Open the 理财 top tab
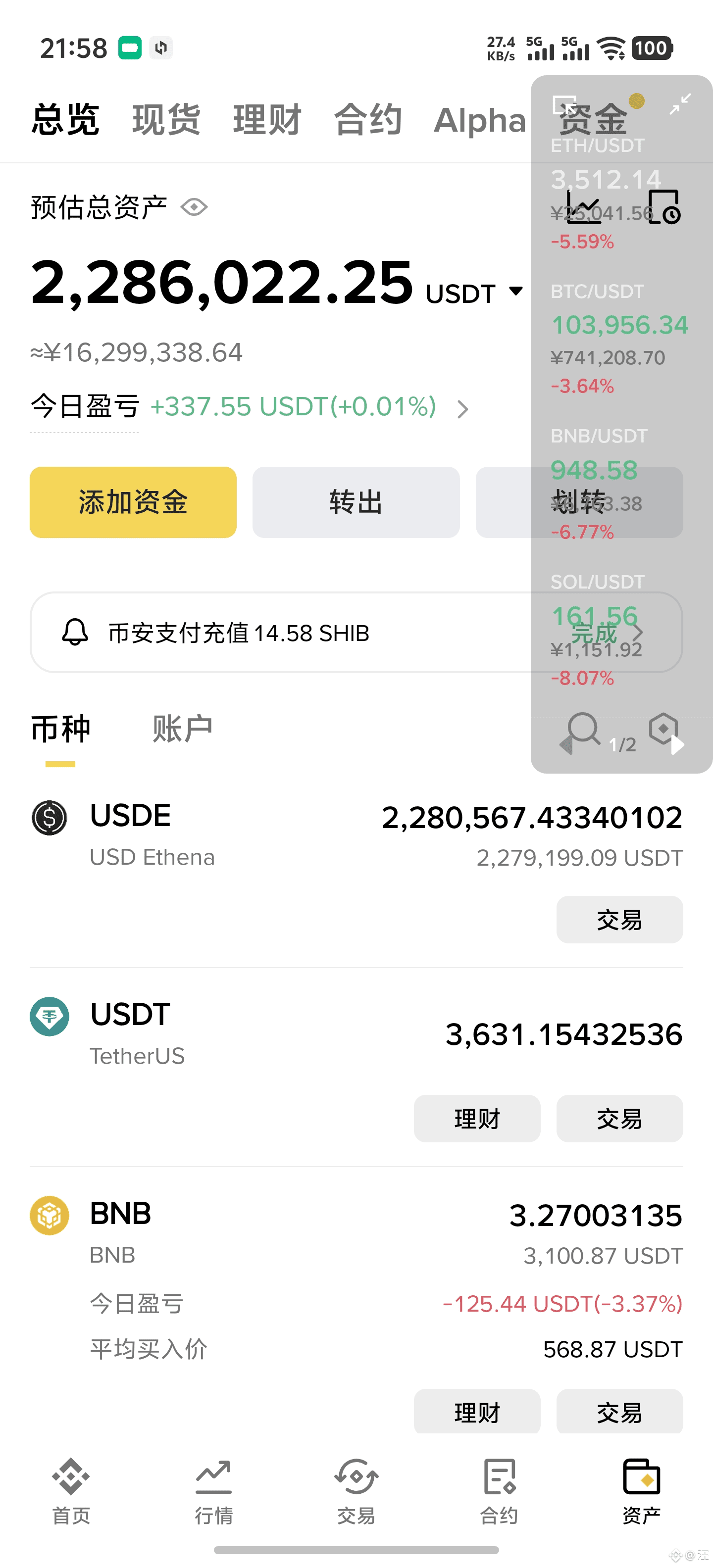 pos(267,119)
